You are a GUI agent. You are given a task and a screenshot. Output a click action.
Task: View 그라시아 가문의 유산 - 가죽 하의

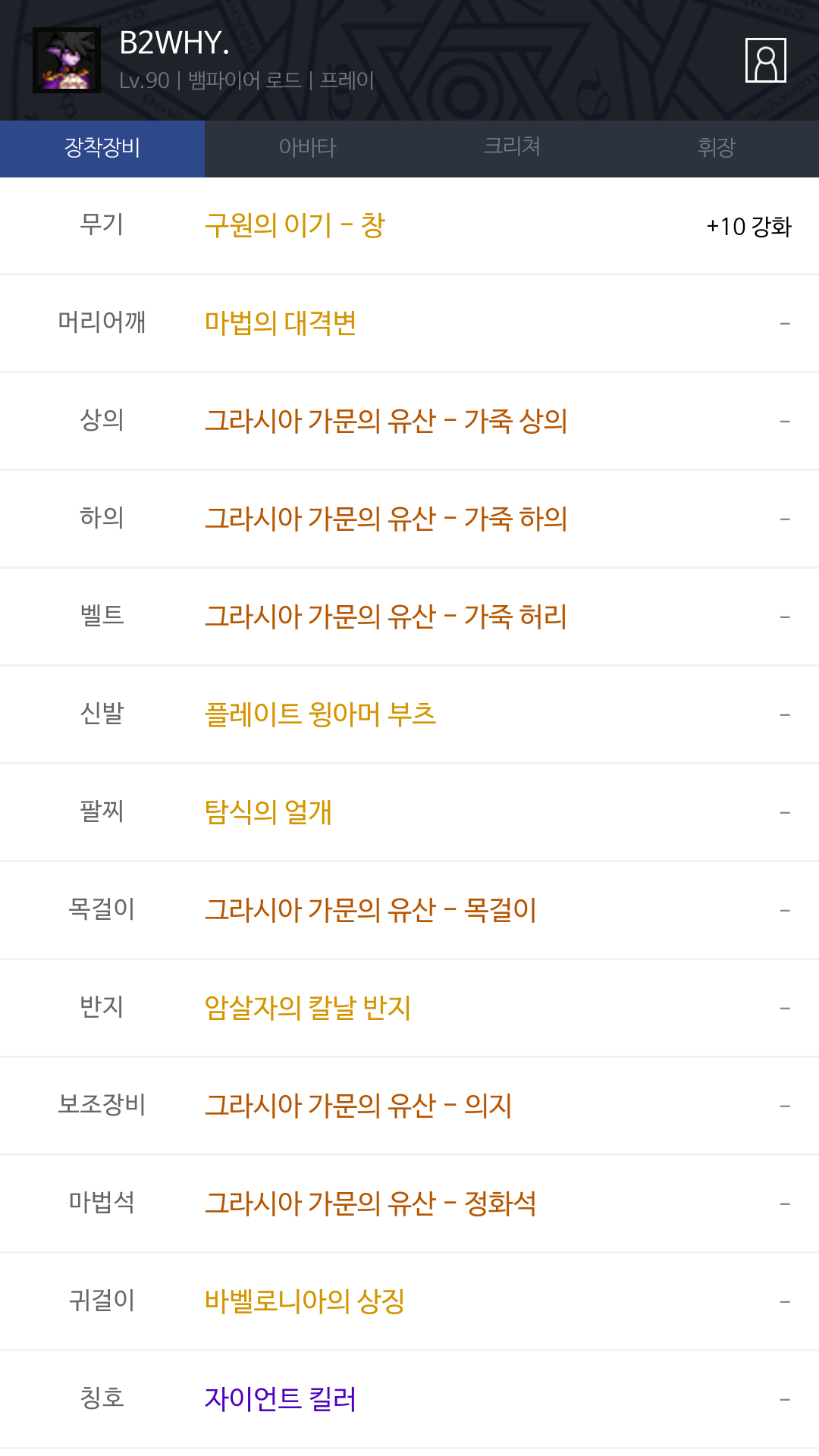(386, 519)
